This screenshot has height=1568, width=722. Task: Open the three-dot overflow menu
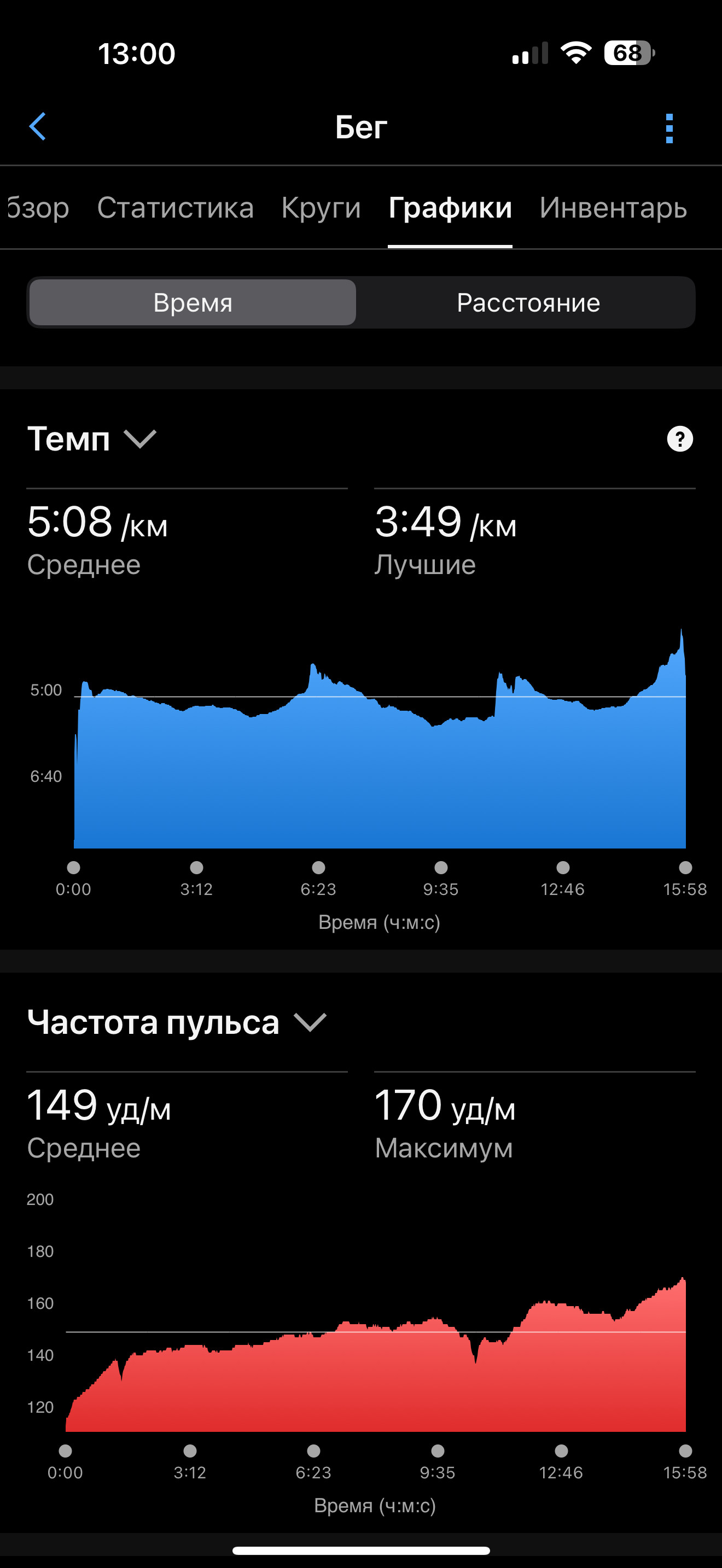click(669, 128)
